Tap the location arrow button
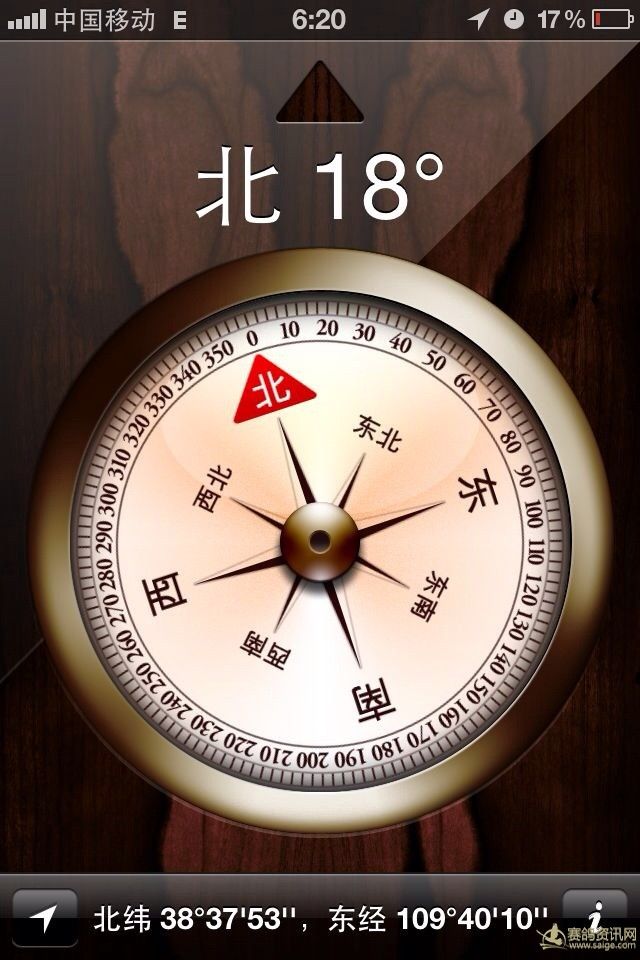 click(x=44, y=917)
